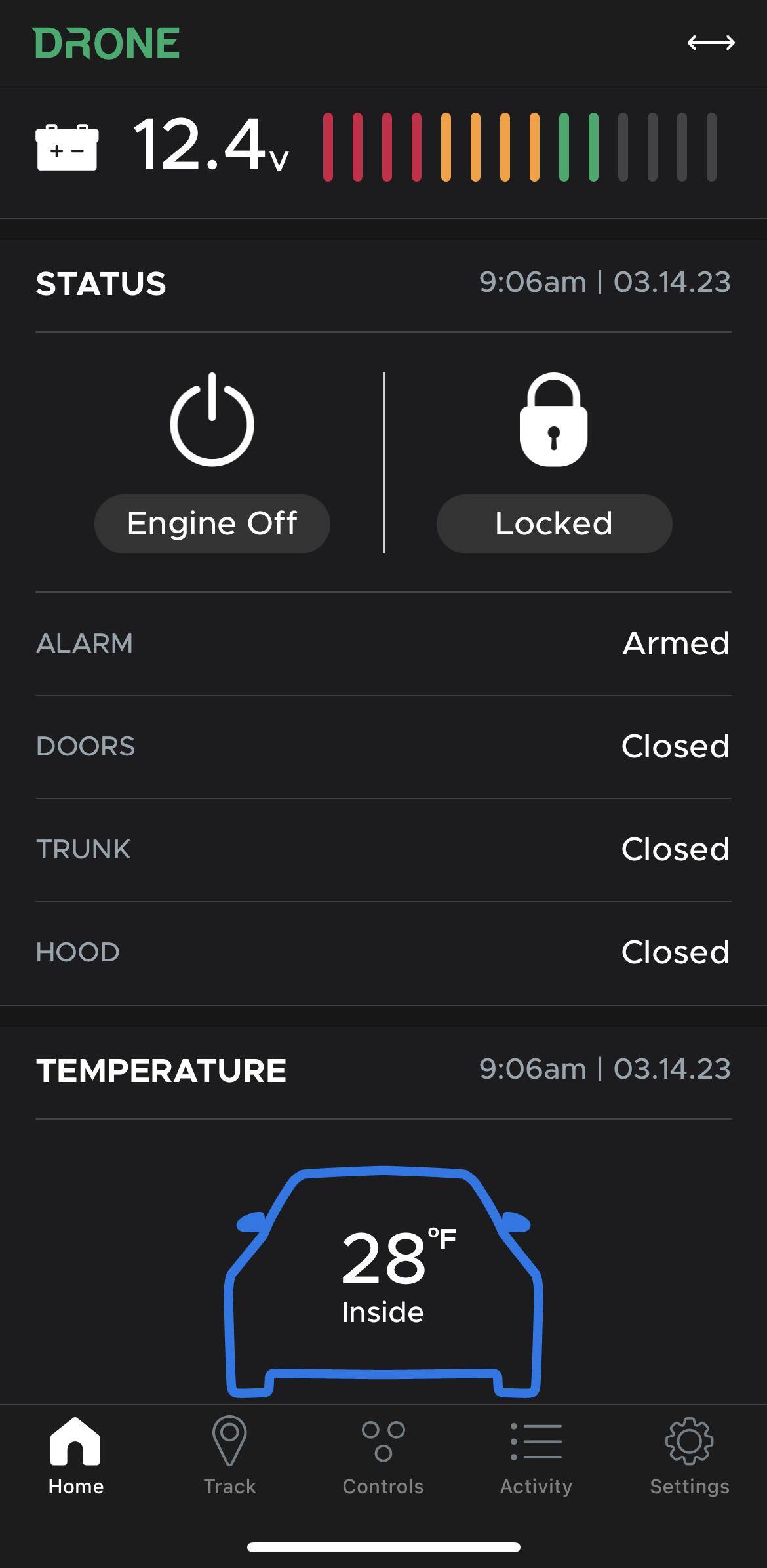
Task: View the Activity tab
Action: (536, 1456)
